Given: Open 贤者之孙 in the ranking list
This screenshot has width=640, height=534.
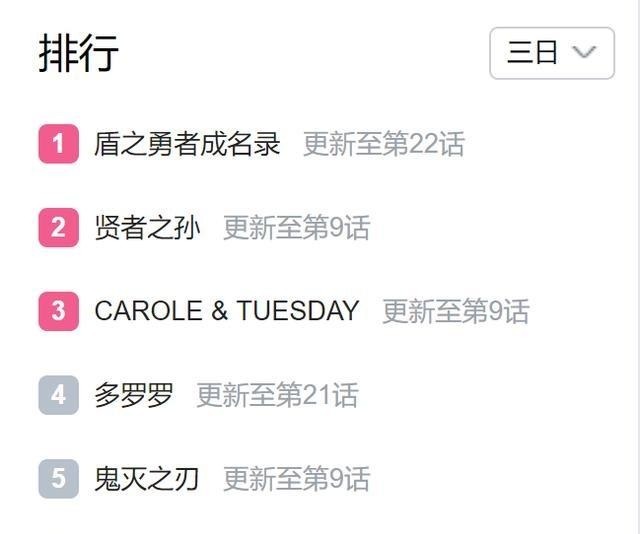Looking at the screenshot, I should (x=147, y=228).
